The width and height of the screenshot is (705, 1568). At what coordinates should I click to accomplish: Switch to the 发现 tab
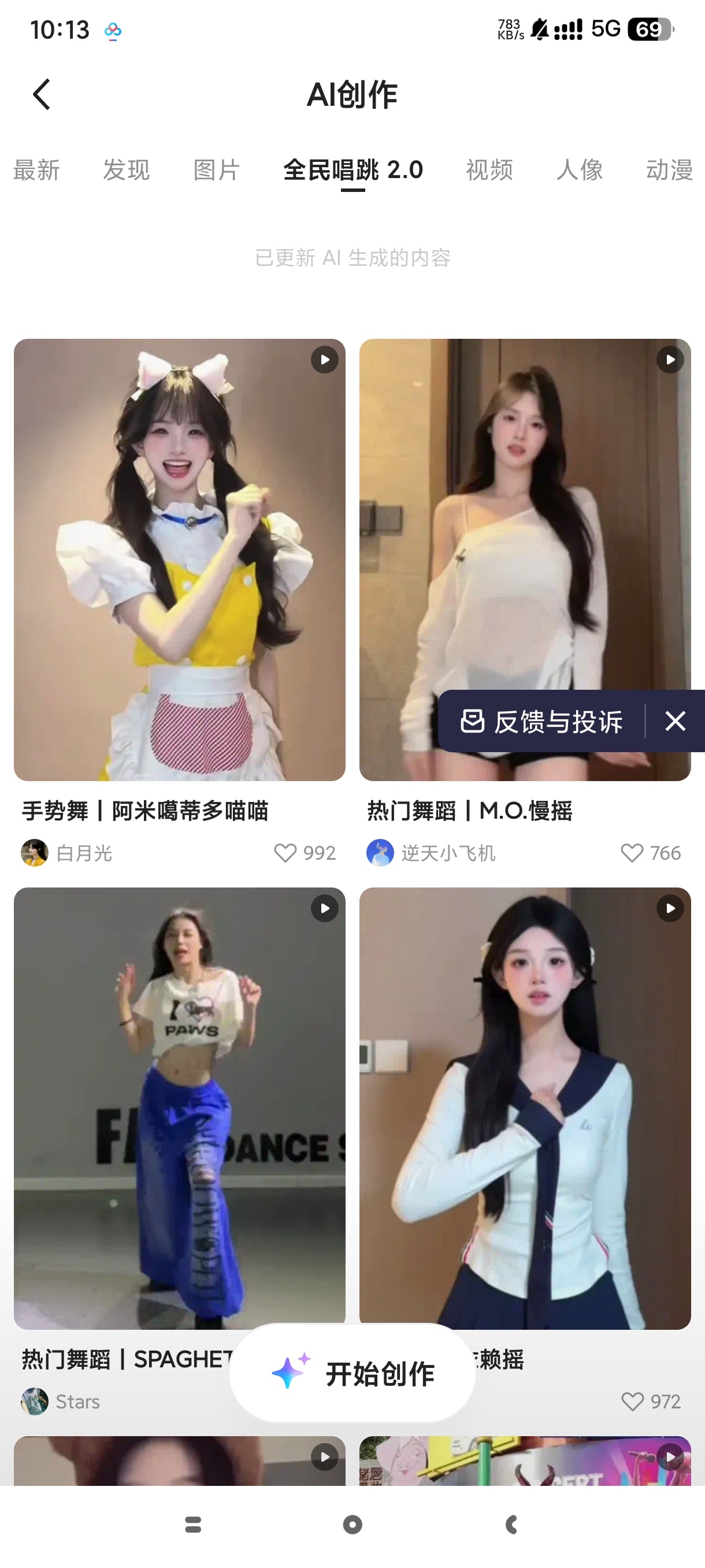point(127,170)
